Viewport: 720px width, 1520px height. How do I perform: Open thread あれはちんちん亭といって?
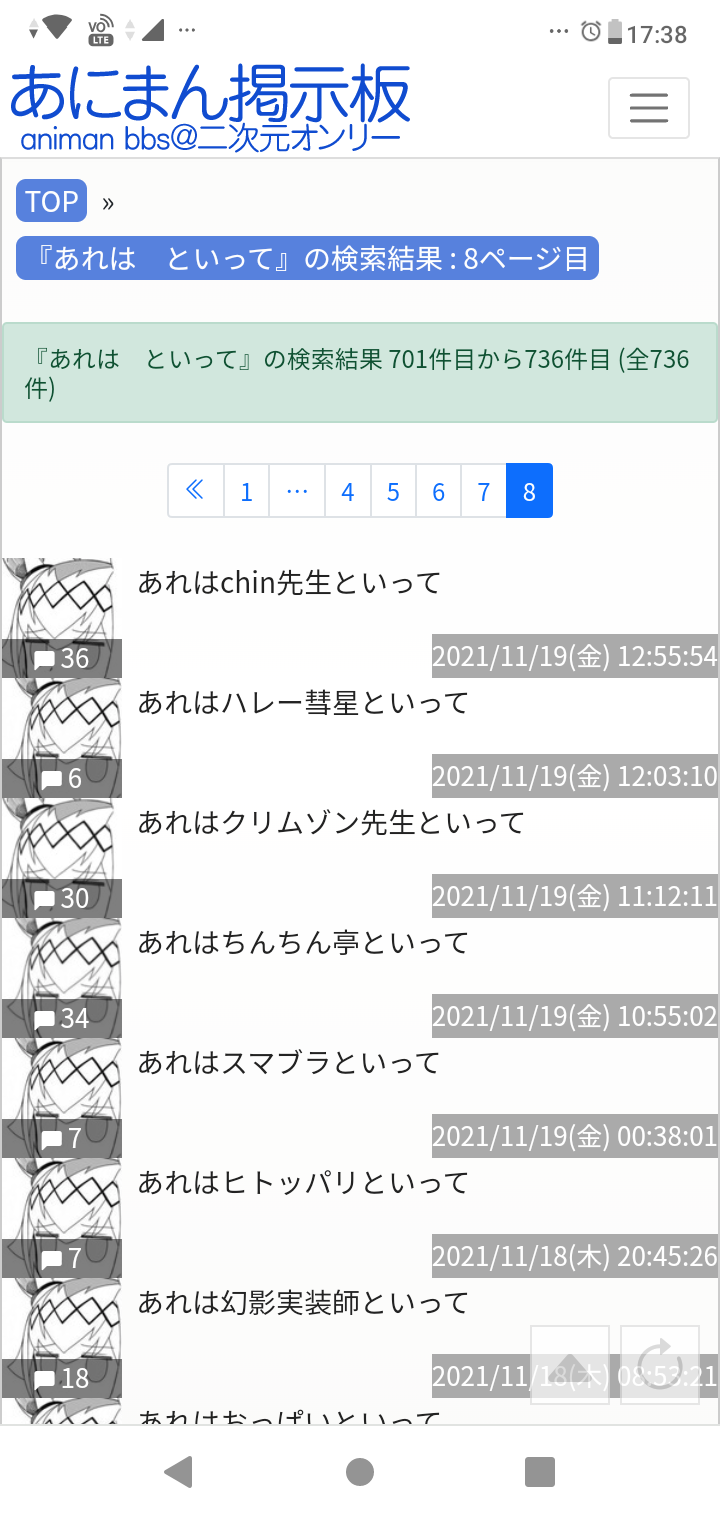tap(303, 942)
